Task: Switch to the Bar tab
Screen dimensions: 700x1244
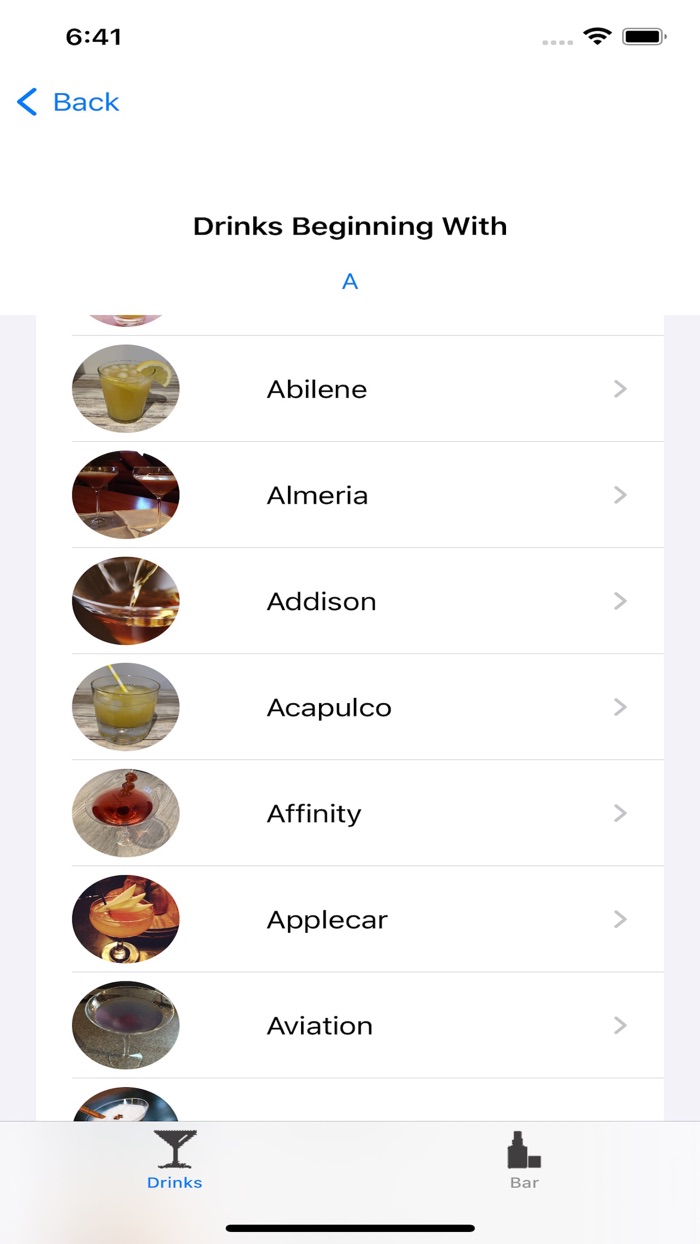Action: click(524, 1160)
